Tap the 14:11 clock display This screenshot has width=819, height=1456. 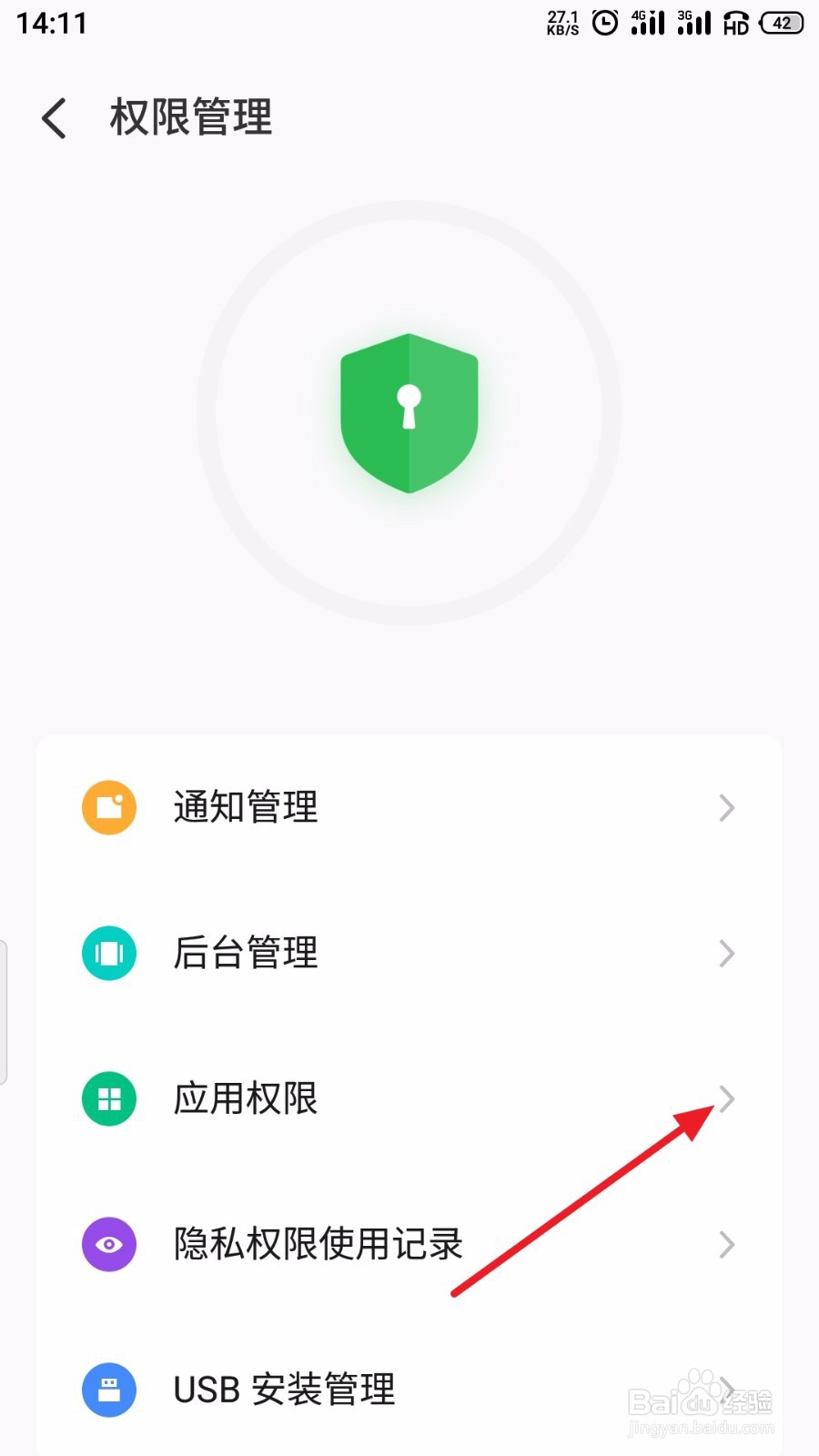click(x=52, y=23)
